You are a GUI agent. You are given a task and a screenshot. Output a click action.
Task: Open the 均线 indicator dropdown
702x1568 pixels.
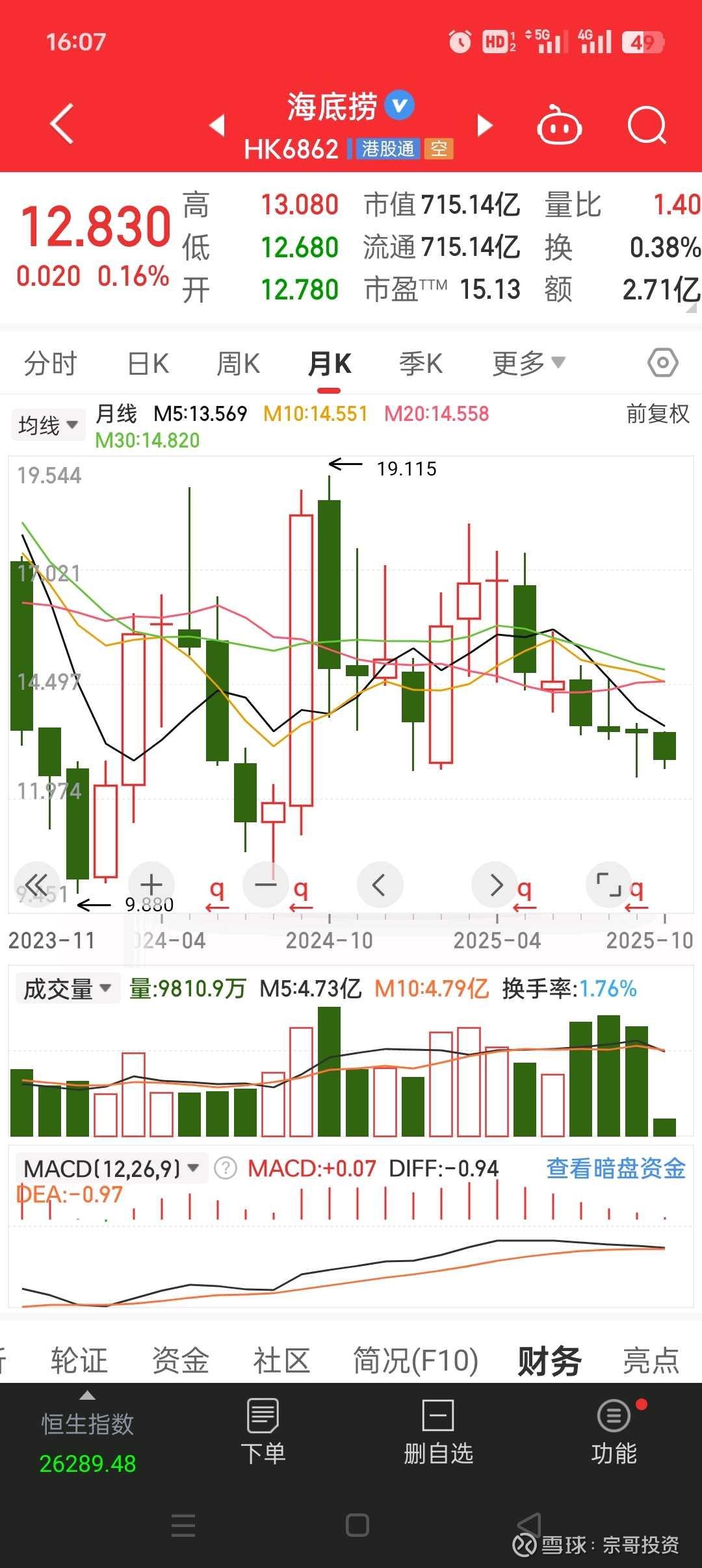click(48, 425)
